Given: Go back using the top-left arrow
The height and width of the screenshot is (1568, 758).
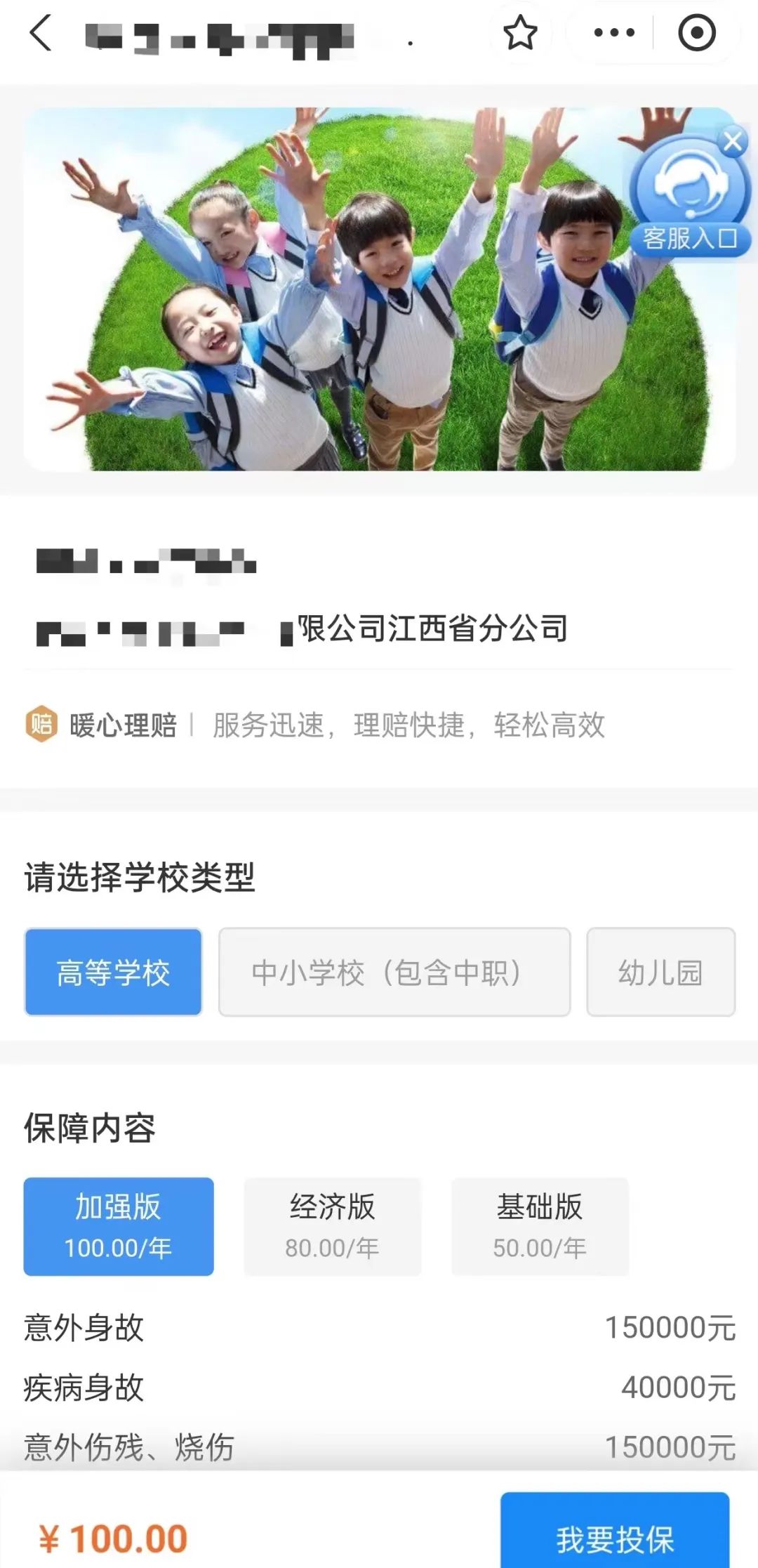Looking at the screenshot, I should 41,33.
